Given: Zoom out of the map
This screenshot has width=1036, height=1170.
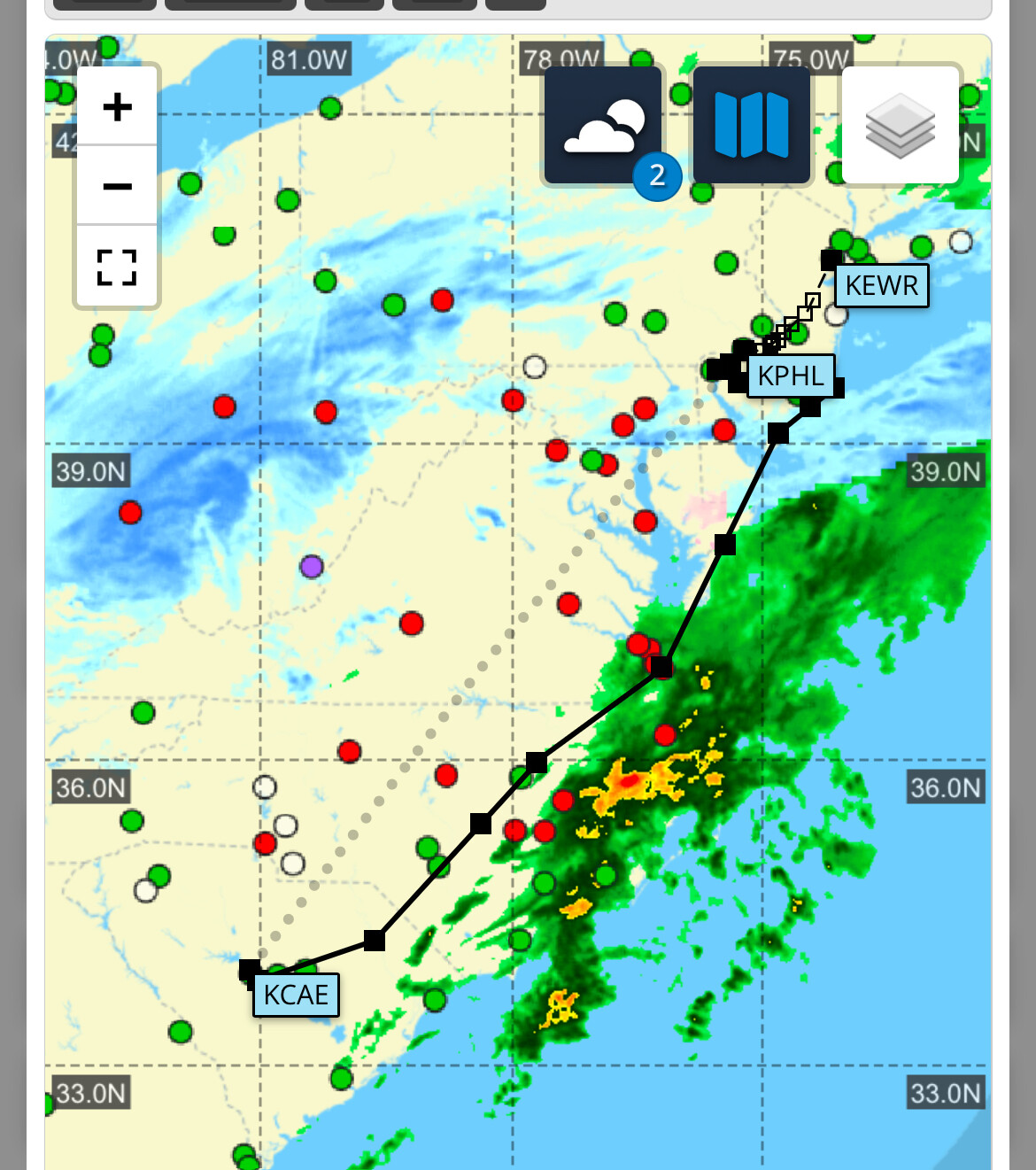Looking at the screenshot, I should pos(117,186).
